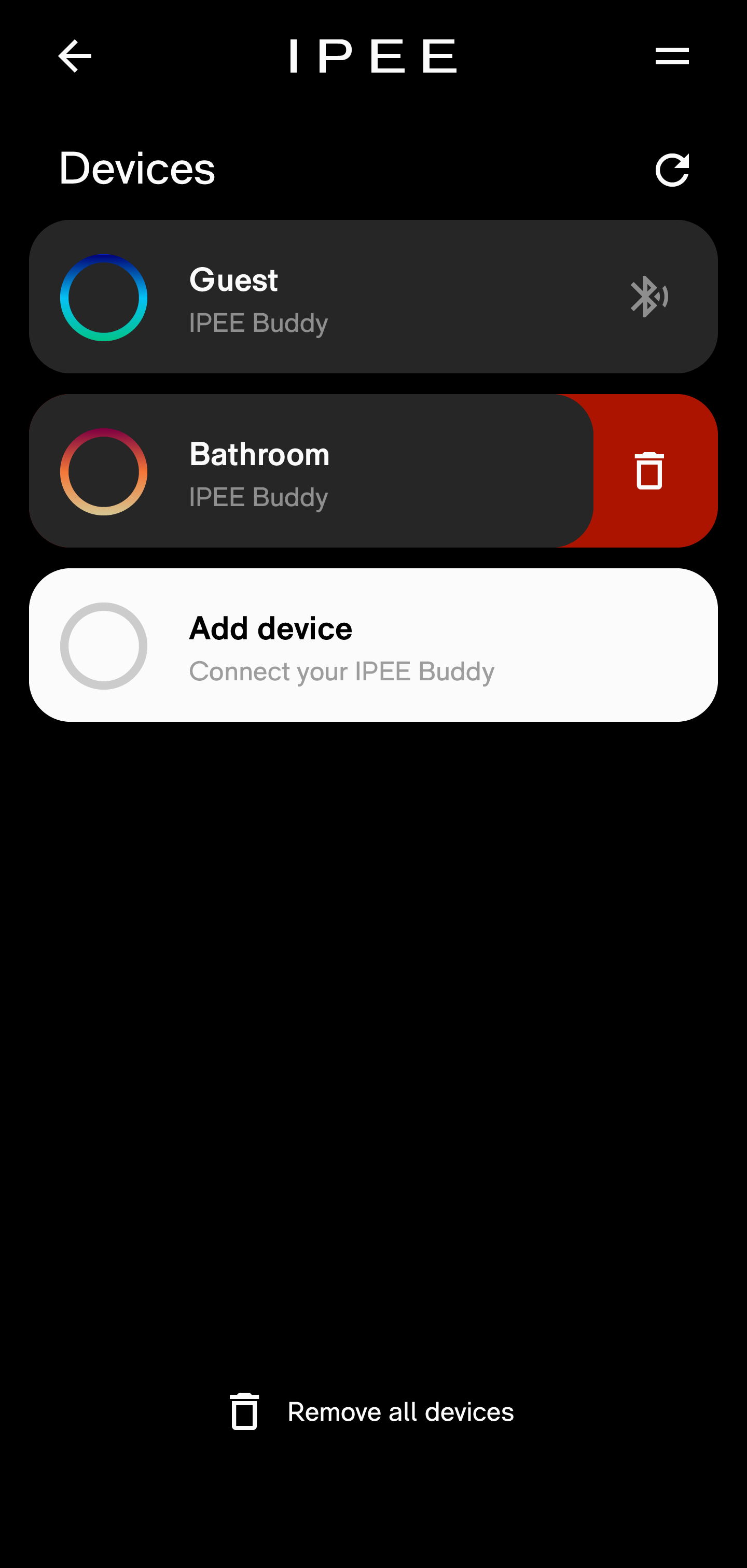Viewport: 747px width, 1568px height.
Task: Tap IPEE Buddy subtitle under Guest
Action: (258, 323)
